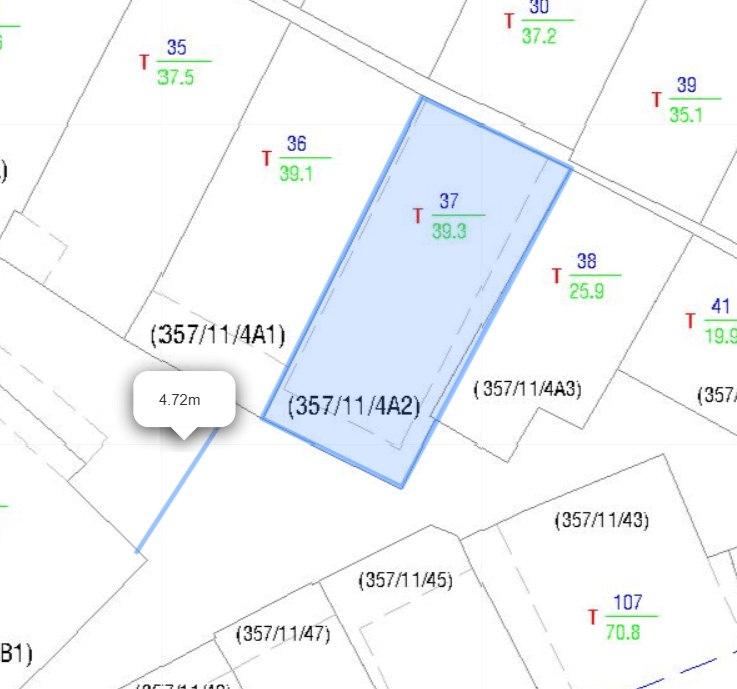Select parcel 39 on the map
The width and height of the screenshot is (737, 689).
[x=686, y=99]
